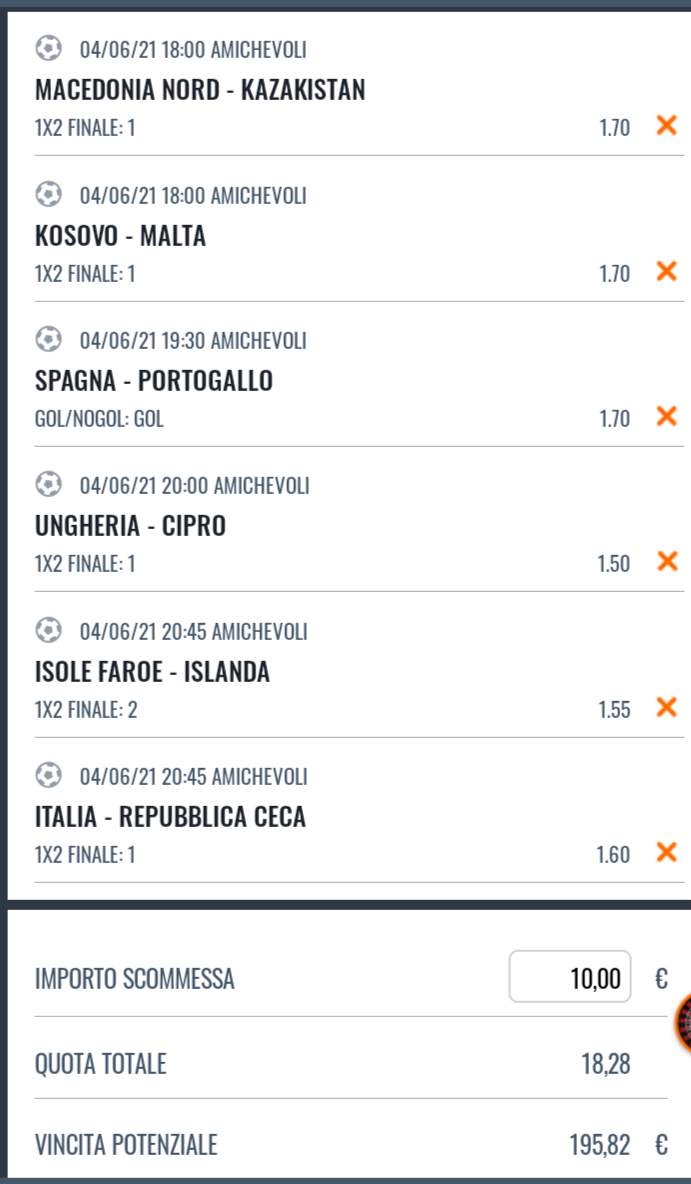
Task: Delete the Isole Faroe - Islanda bet
Action: tap(666, 707)
